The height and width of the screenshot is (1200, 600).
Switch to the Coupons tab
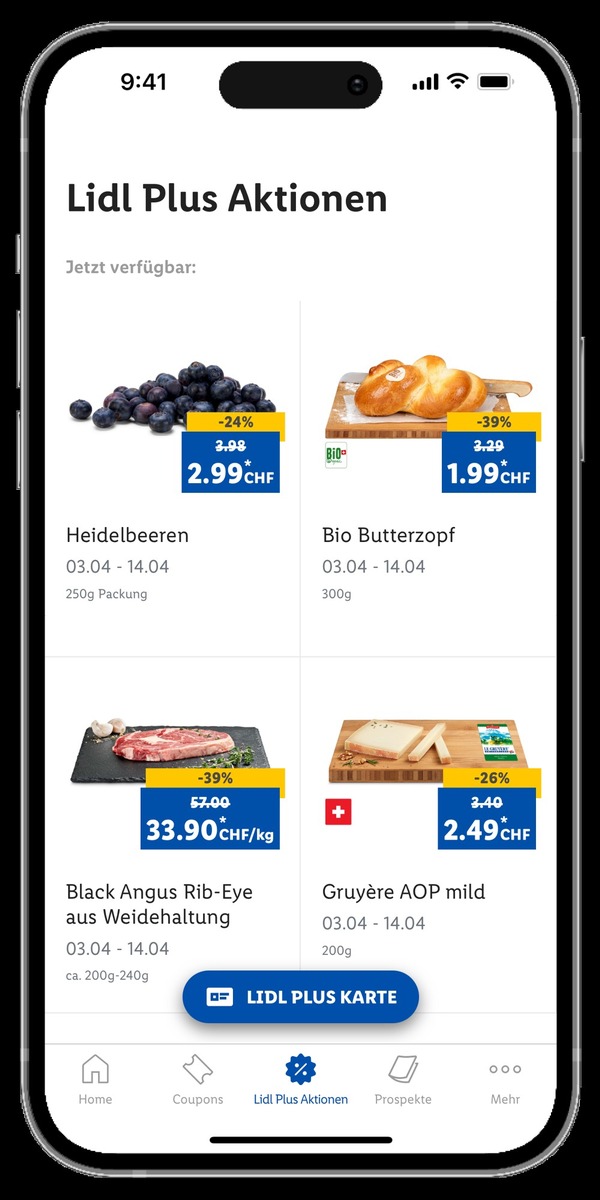tap(198, 1079)
